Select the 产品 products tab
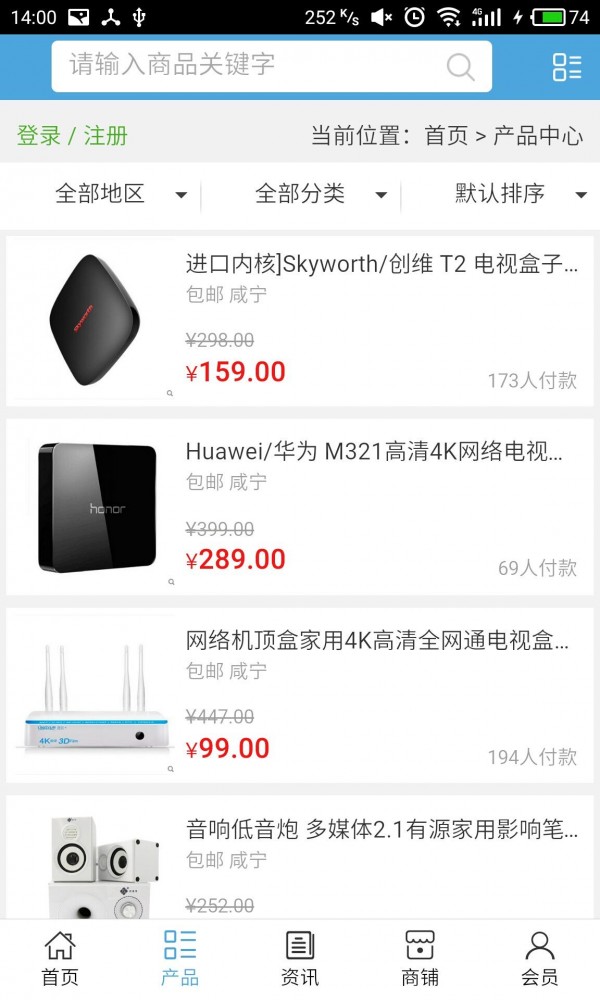600x1000 pixels. [180, 958]
